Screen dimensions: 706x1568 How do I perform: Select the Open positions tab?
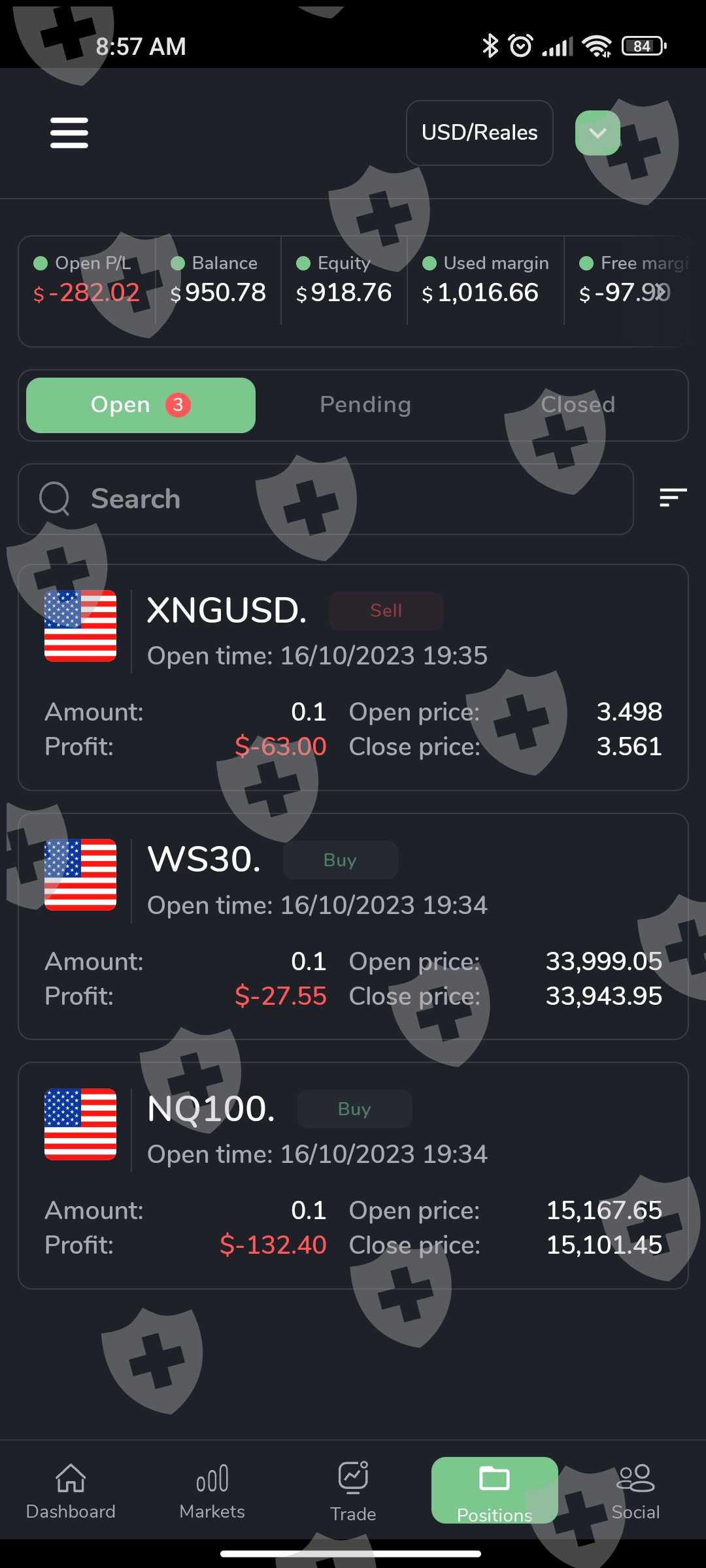141,405
